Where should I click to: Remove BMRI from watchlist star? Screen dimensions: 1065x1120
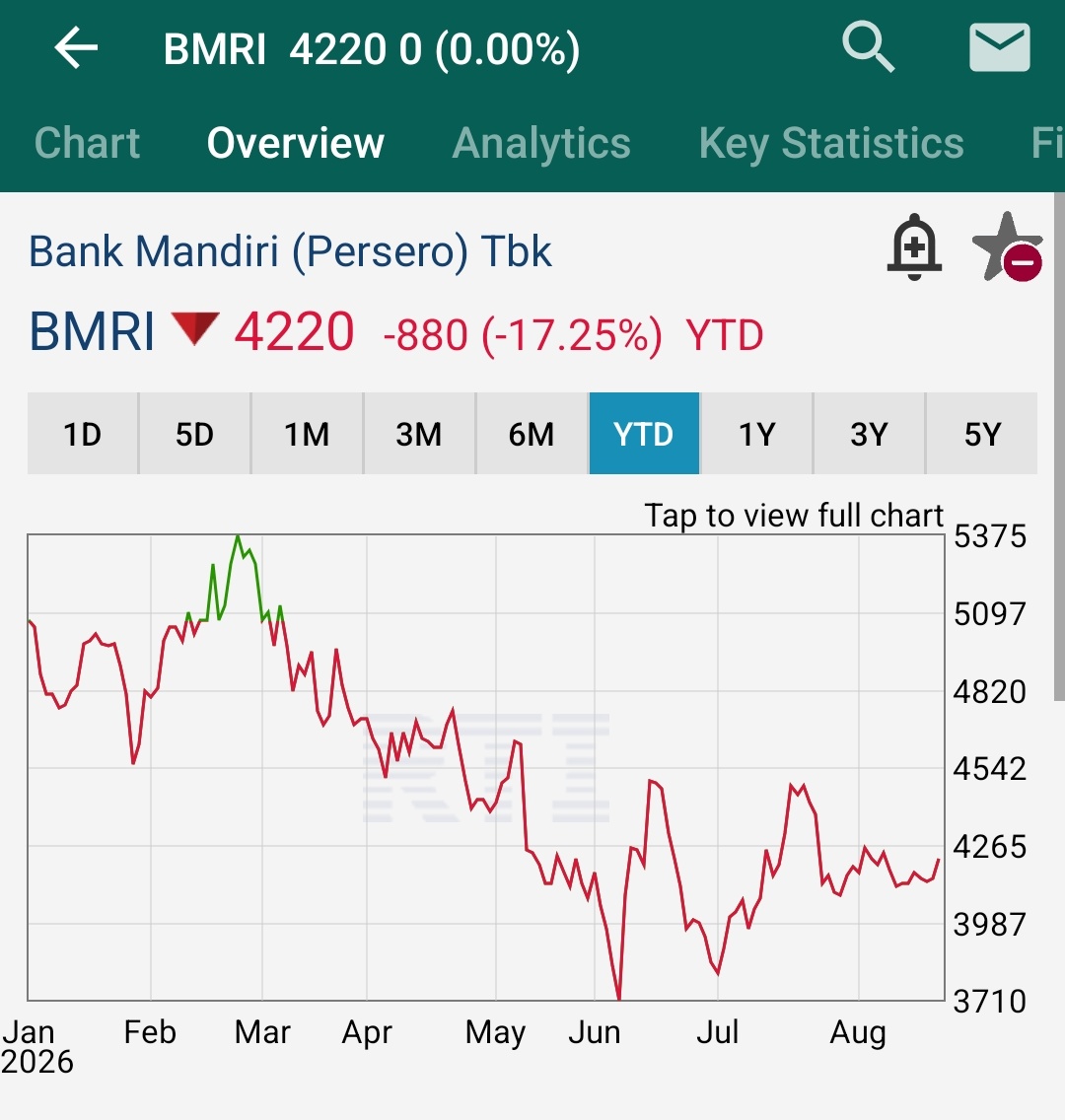coord(1007,246)
